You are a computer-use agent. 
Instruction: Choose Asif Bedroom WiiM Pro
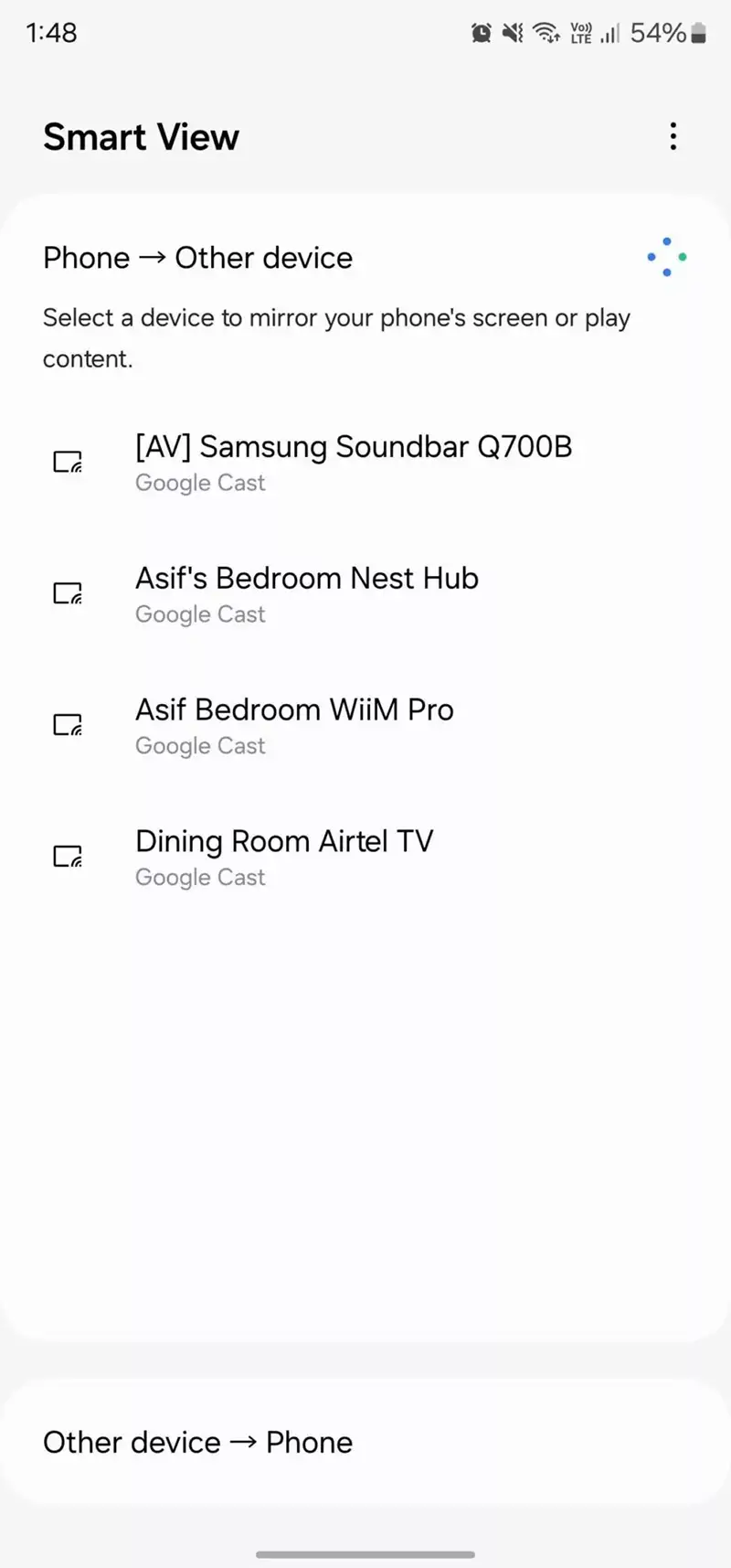[x=365, y=726]
